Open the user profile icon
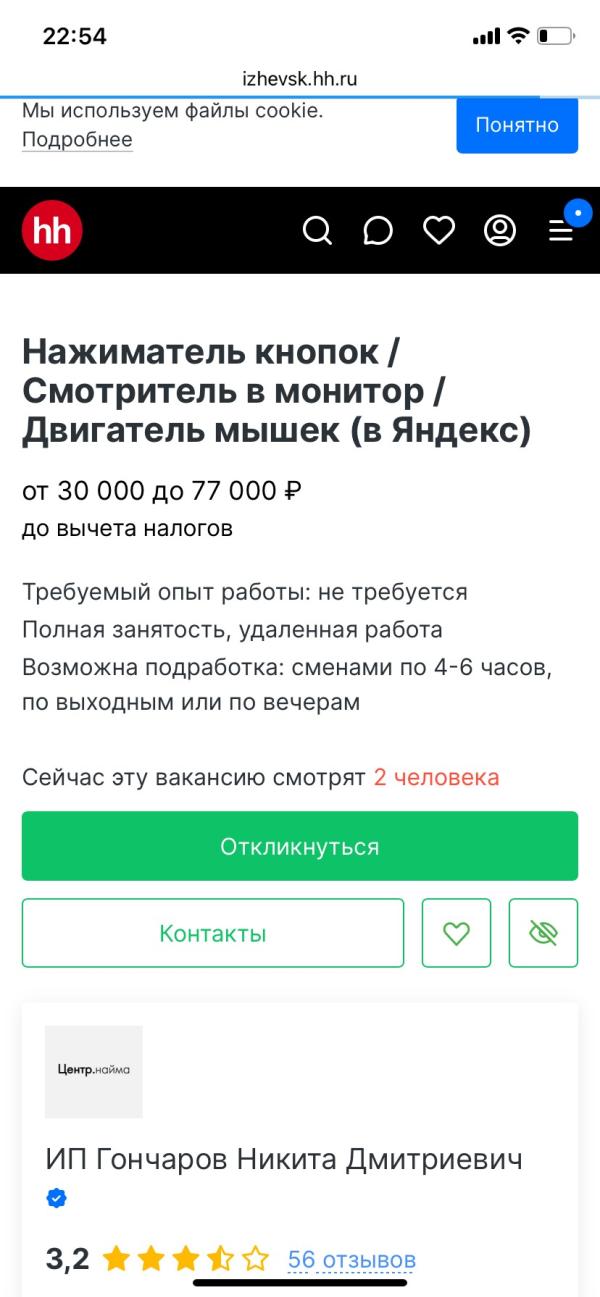Image resolution: width=600 pixels, height=1297 pixels. coord(500,231)
